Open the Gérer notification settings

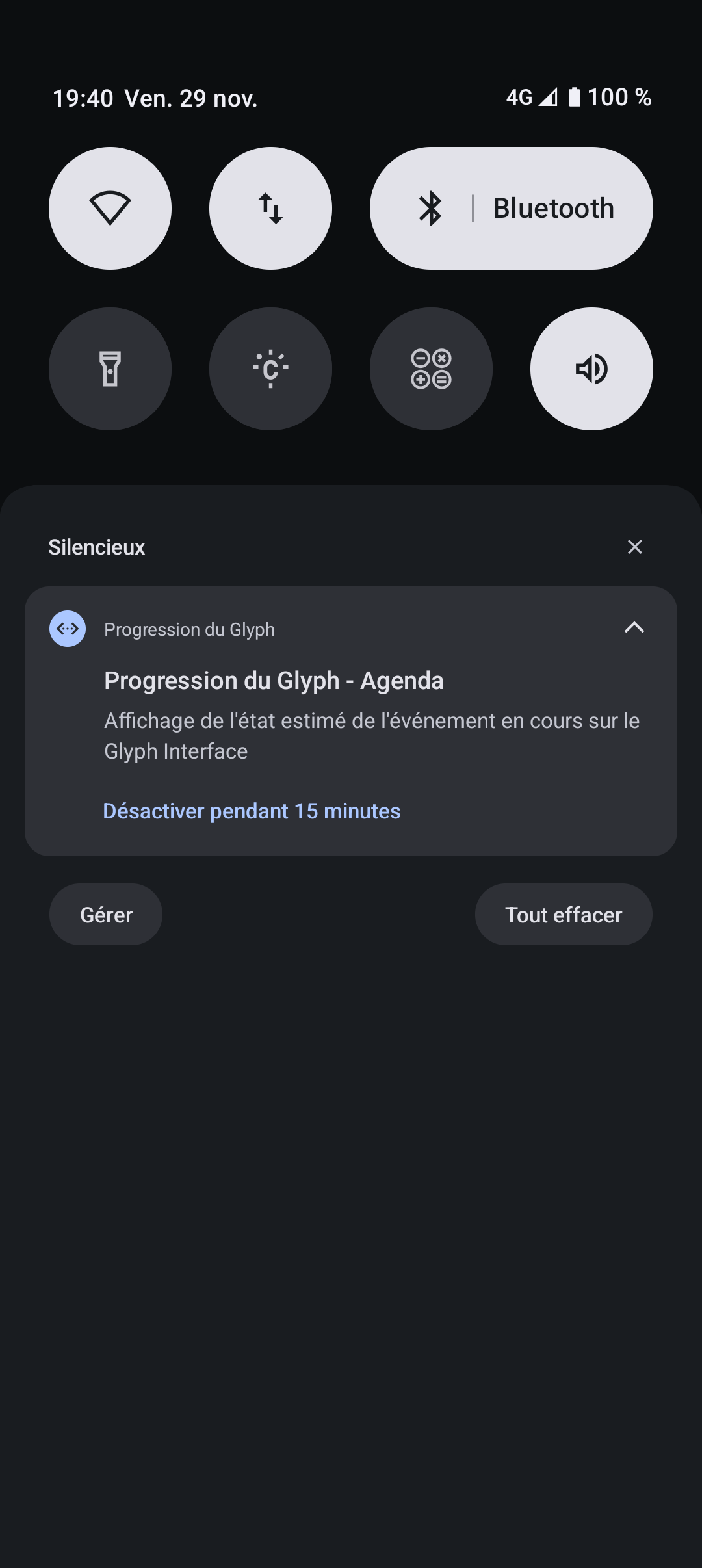click(106, 914)
